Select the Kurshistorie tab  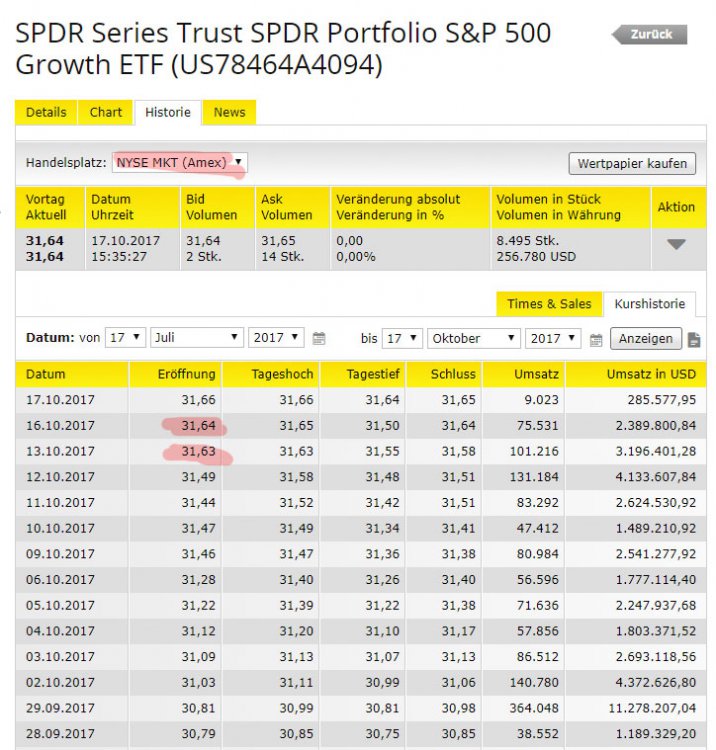(650, 304)
